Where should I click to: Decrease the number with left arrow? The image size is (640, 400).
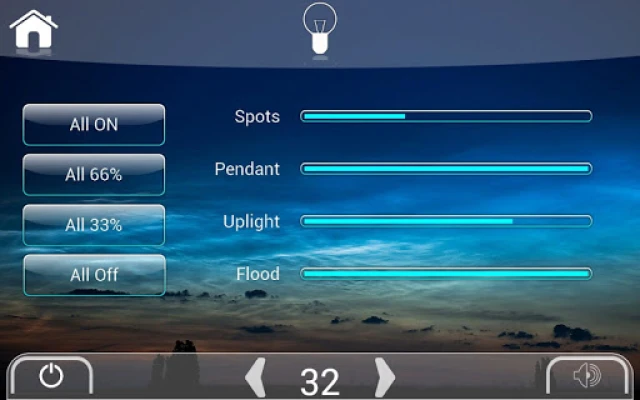pos(256,379)
